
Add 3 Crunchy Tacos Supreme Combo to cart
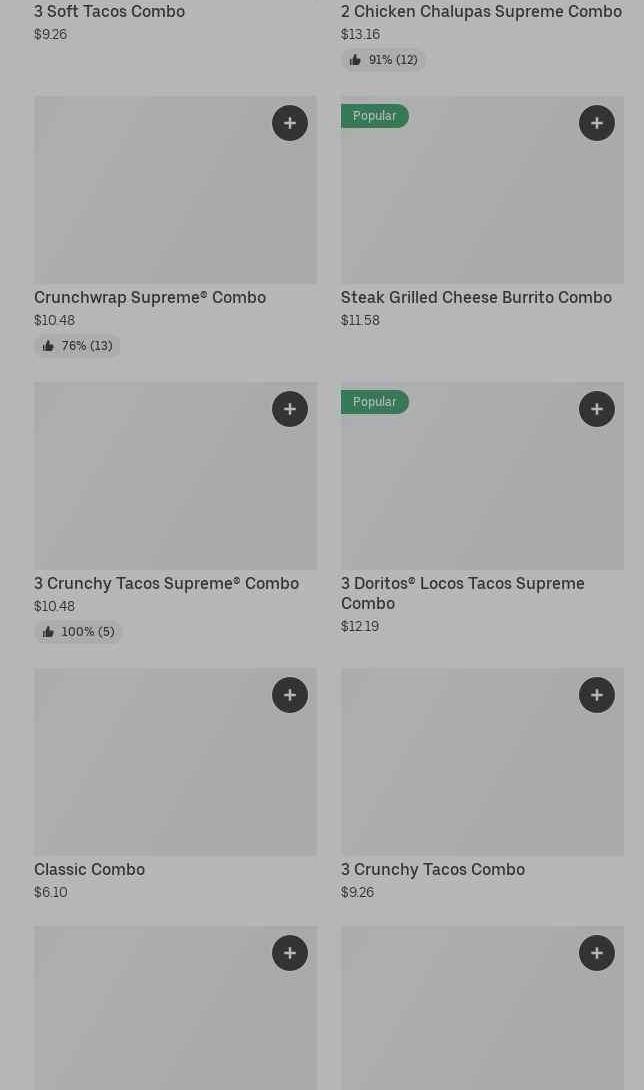290,409
